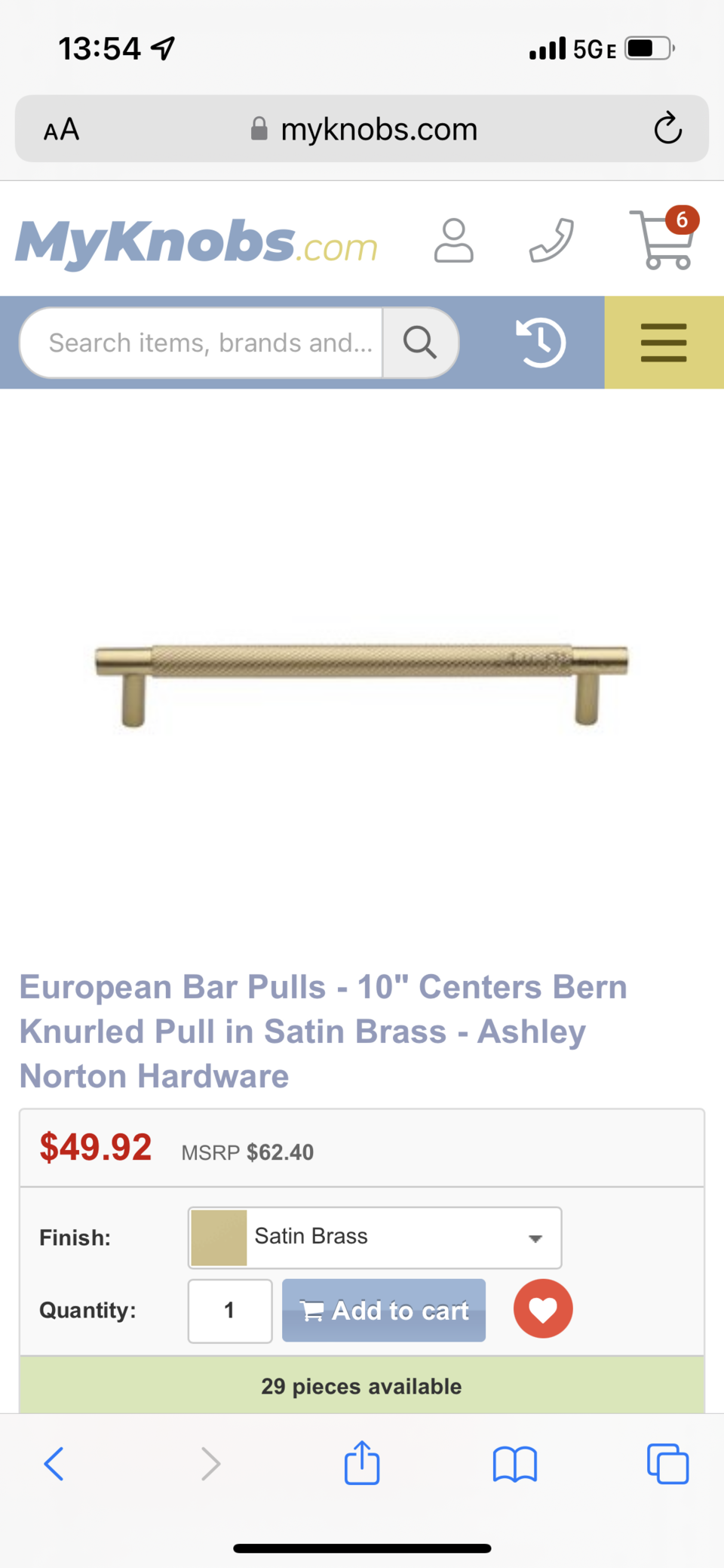The width and height of the screenshot is (724, 1568).
Task: Expand the Satin Brass finish dropdown
Action: point(375,1237)
